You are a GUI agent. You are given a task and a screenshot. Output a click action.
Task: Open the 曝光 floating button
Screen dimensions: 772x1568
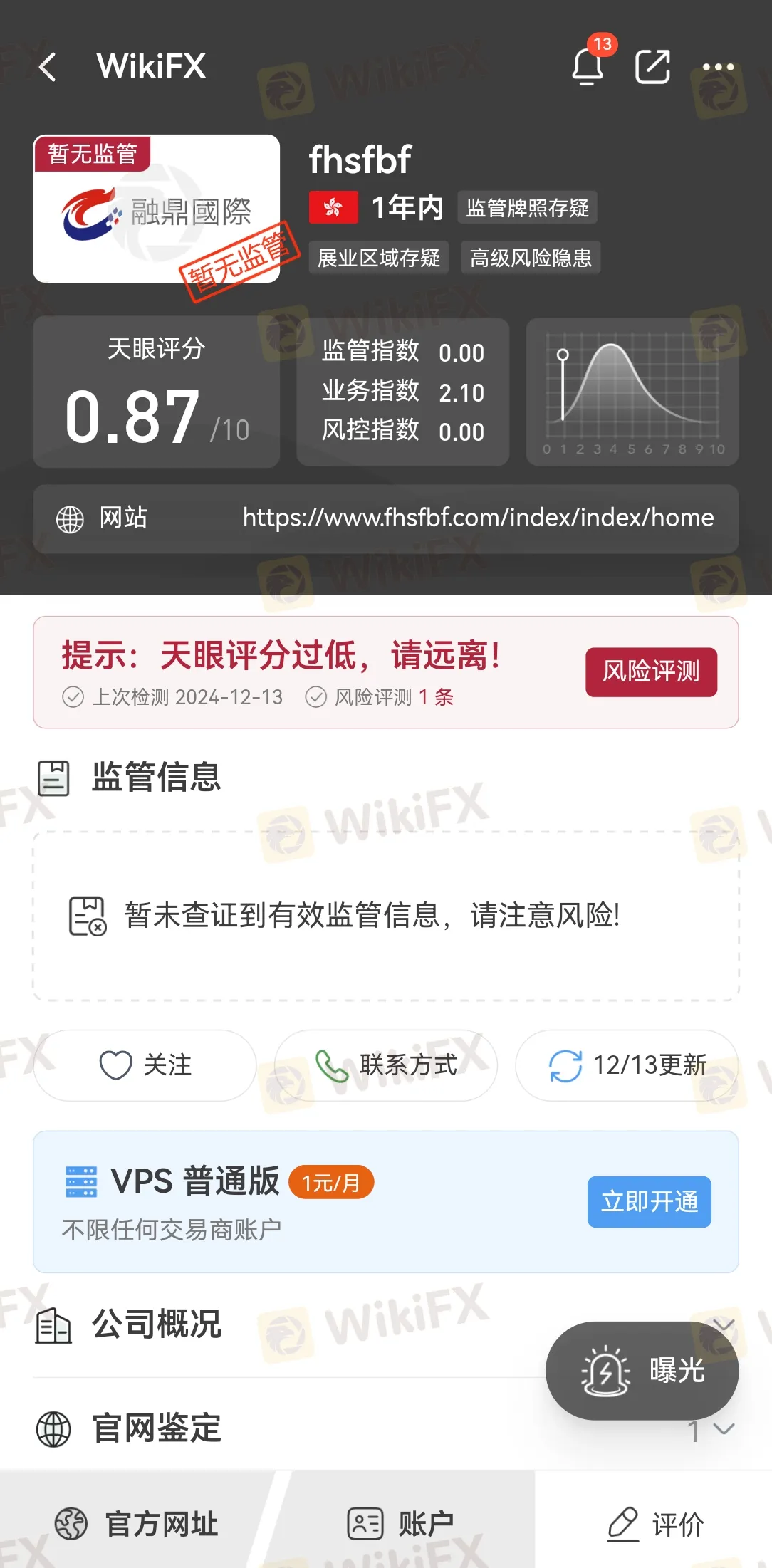point(642,1371)
